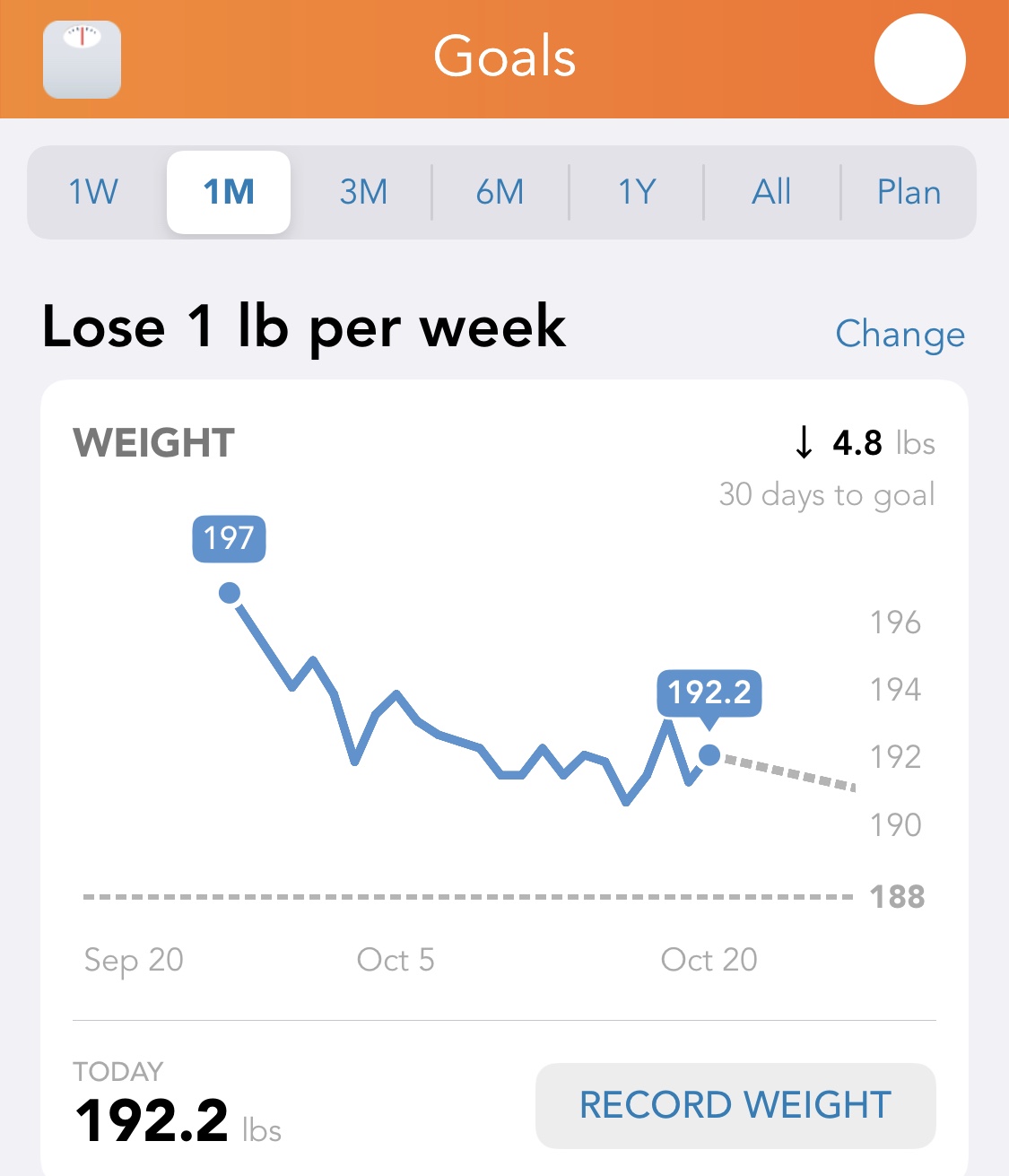Image resolution: width=1009 pixels, height=1176 pixels.
Task: Select the 197 starting weight marker
Action: (229, 538)
